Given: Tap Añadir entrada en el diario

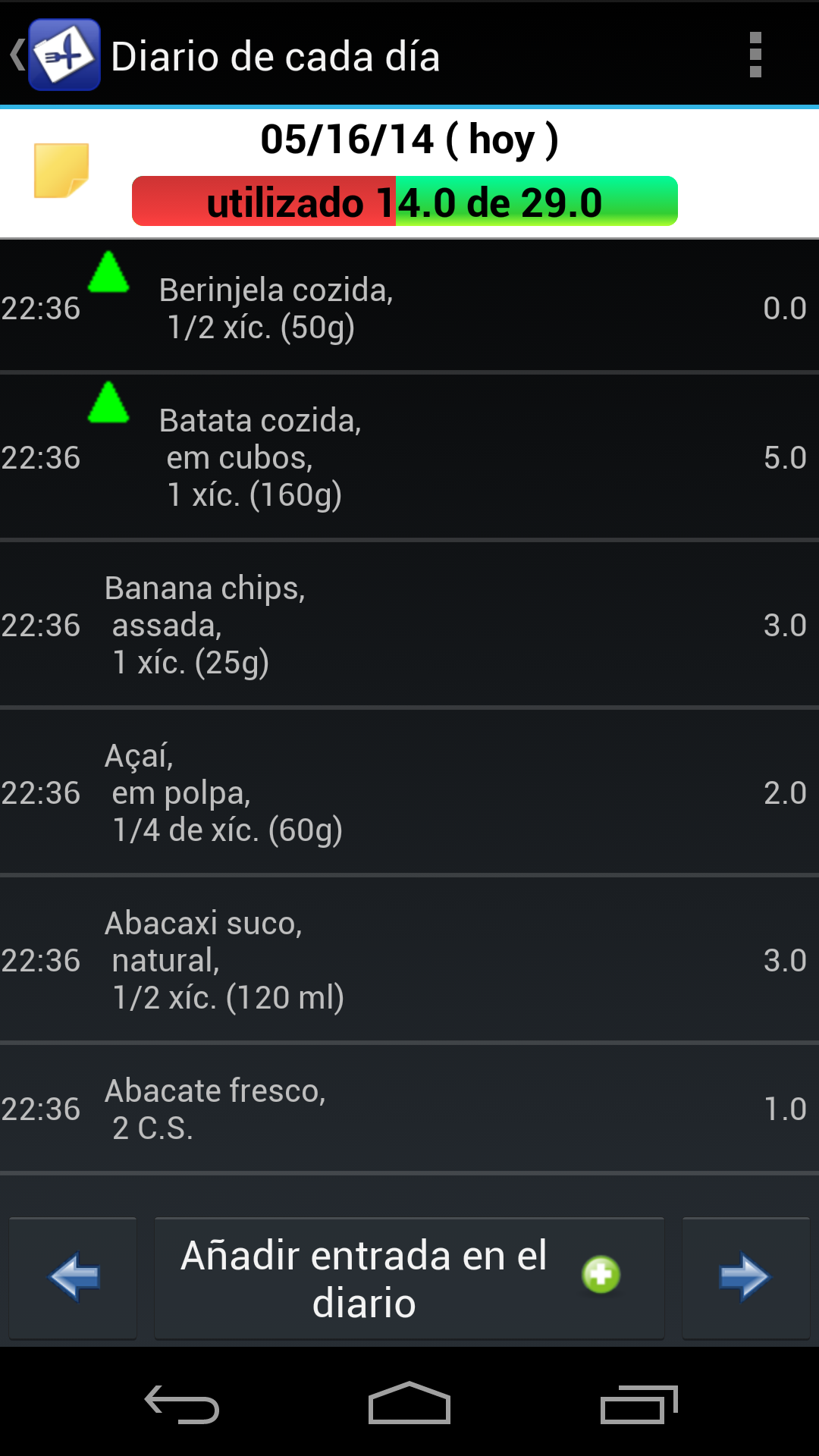Looking at the screenshot, I should coord(409,1278).
